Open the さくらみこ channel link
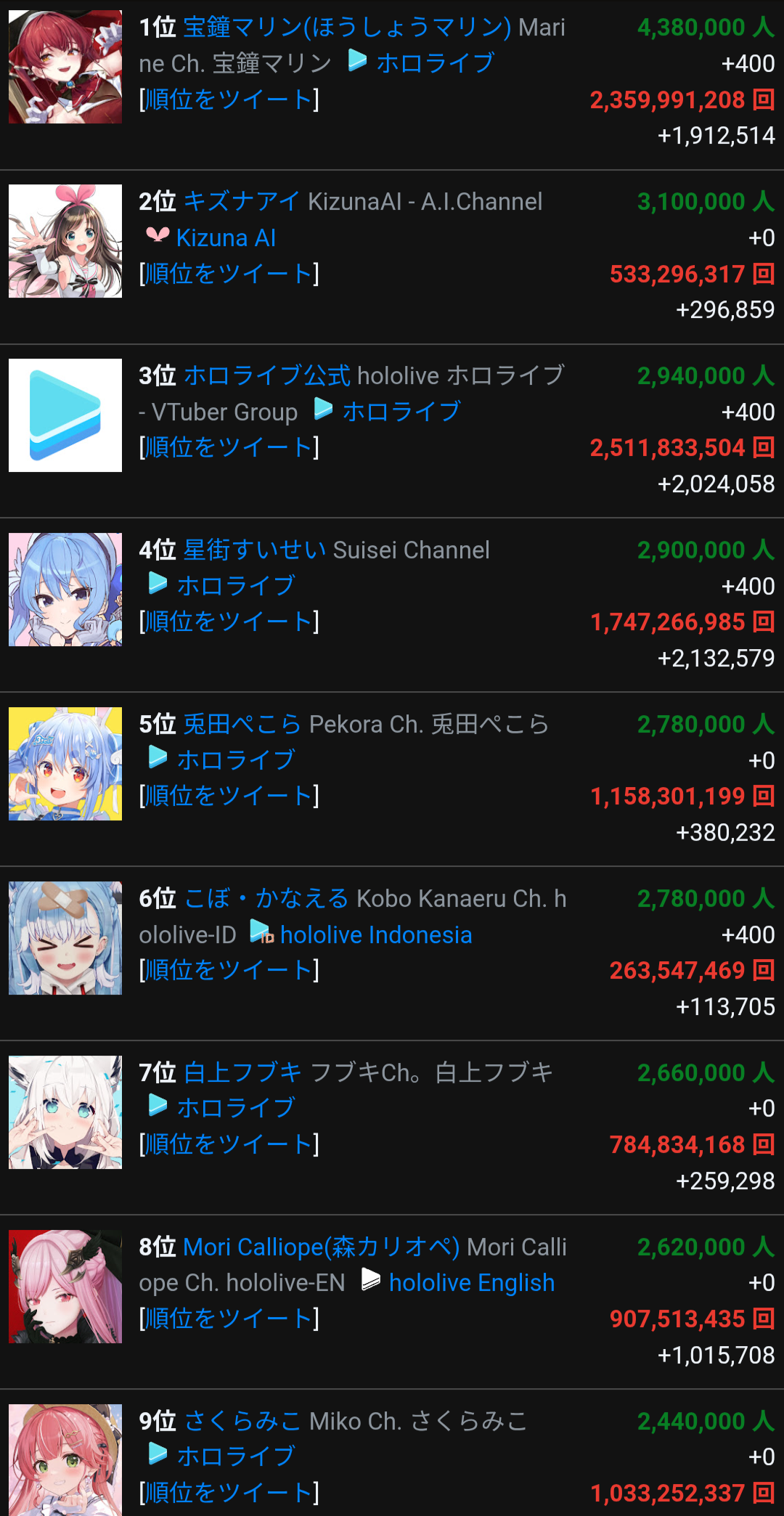This screenshot has width=784, height=1516. [242, 1421]
